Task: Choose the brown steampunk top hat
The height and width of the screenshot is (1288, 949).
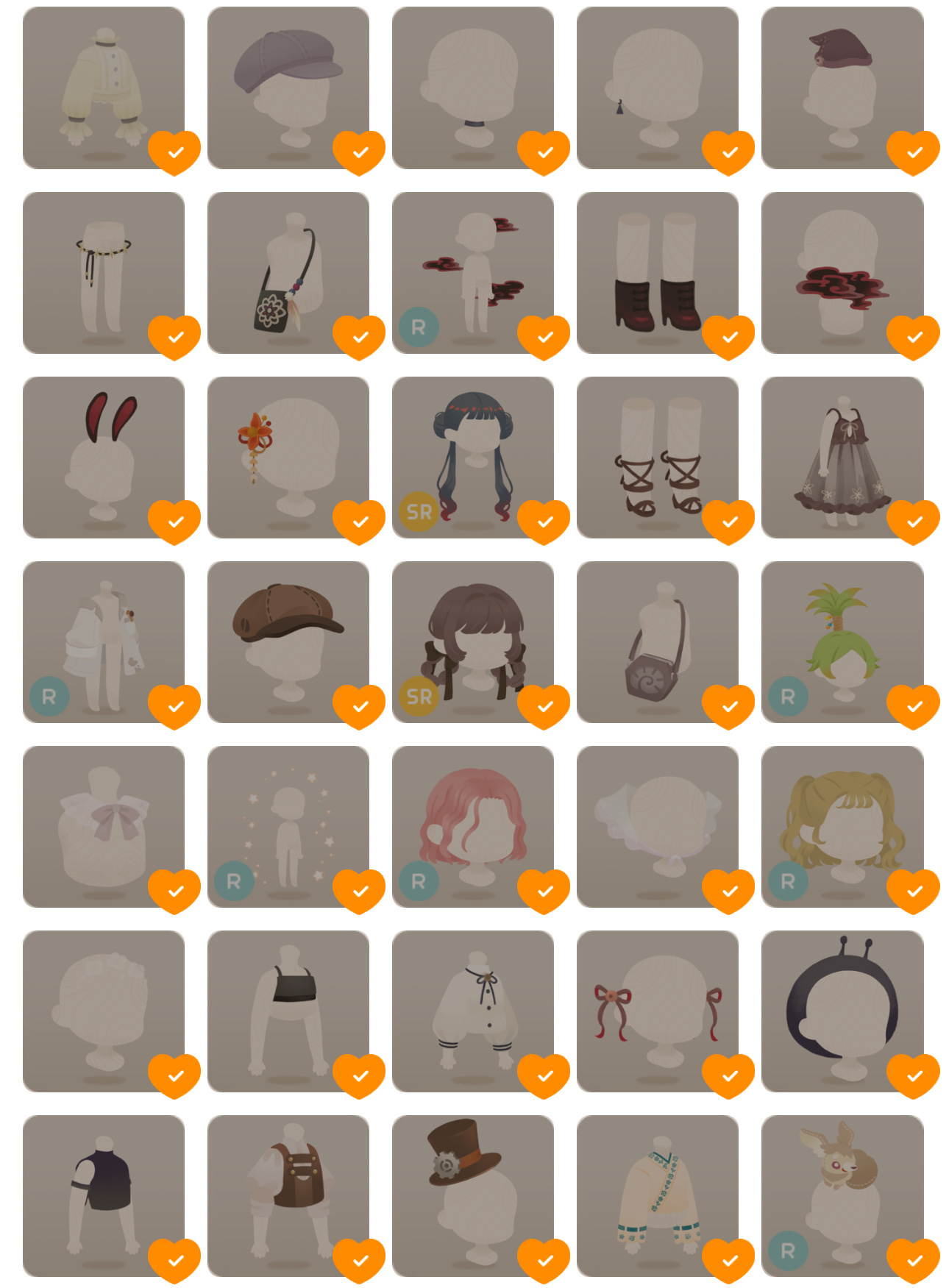Action: 472,1195
